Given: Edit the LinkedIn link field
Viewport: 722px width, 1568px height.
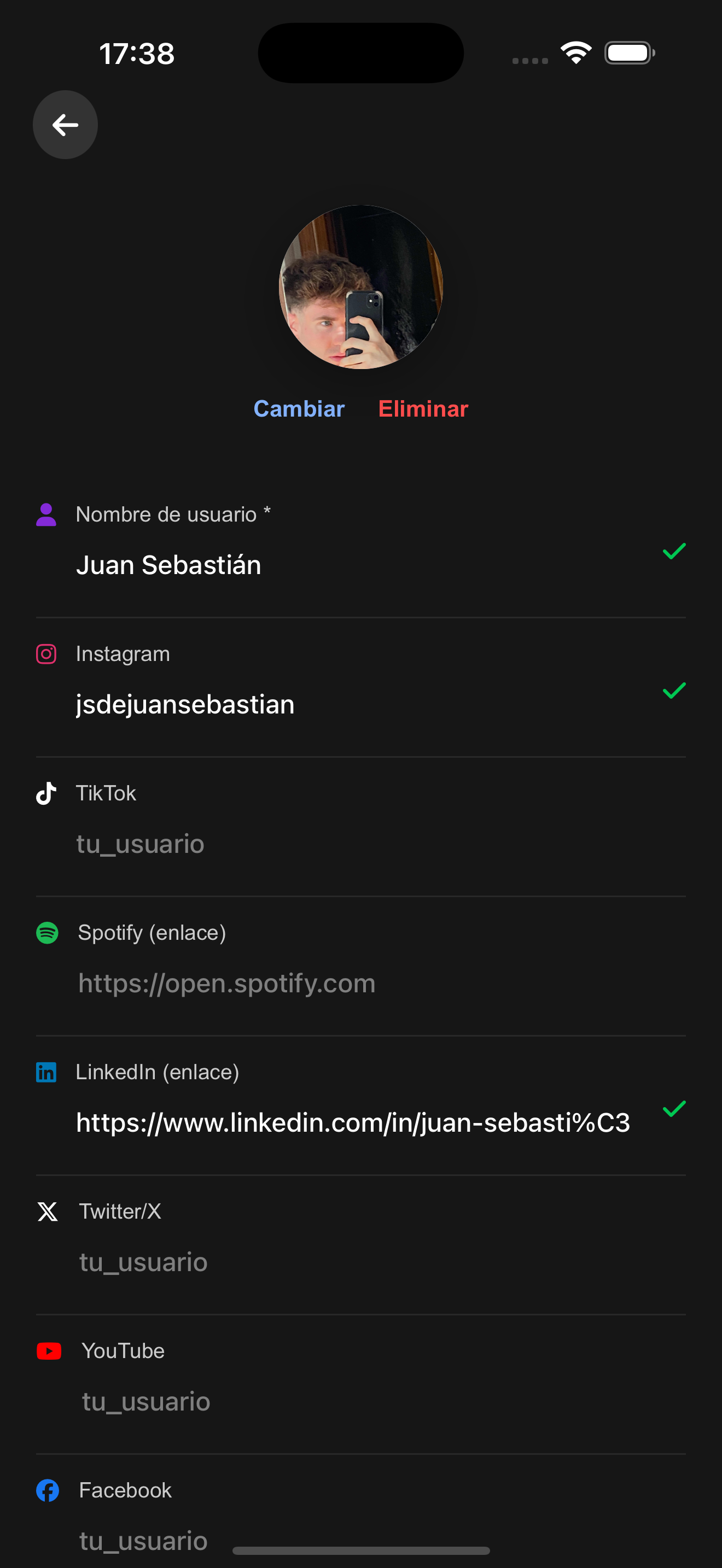Looking at the screenshot, I should [x=353, y=1122].
